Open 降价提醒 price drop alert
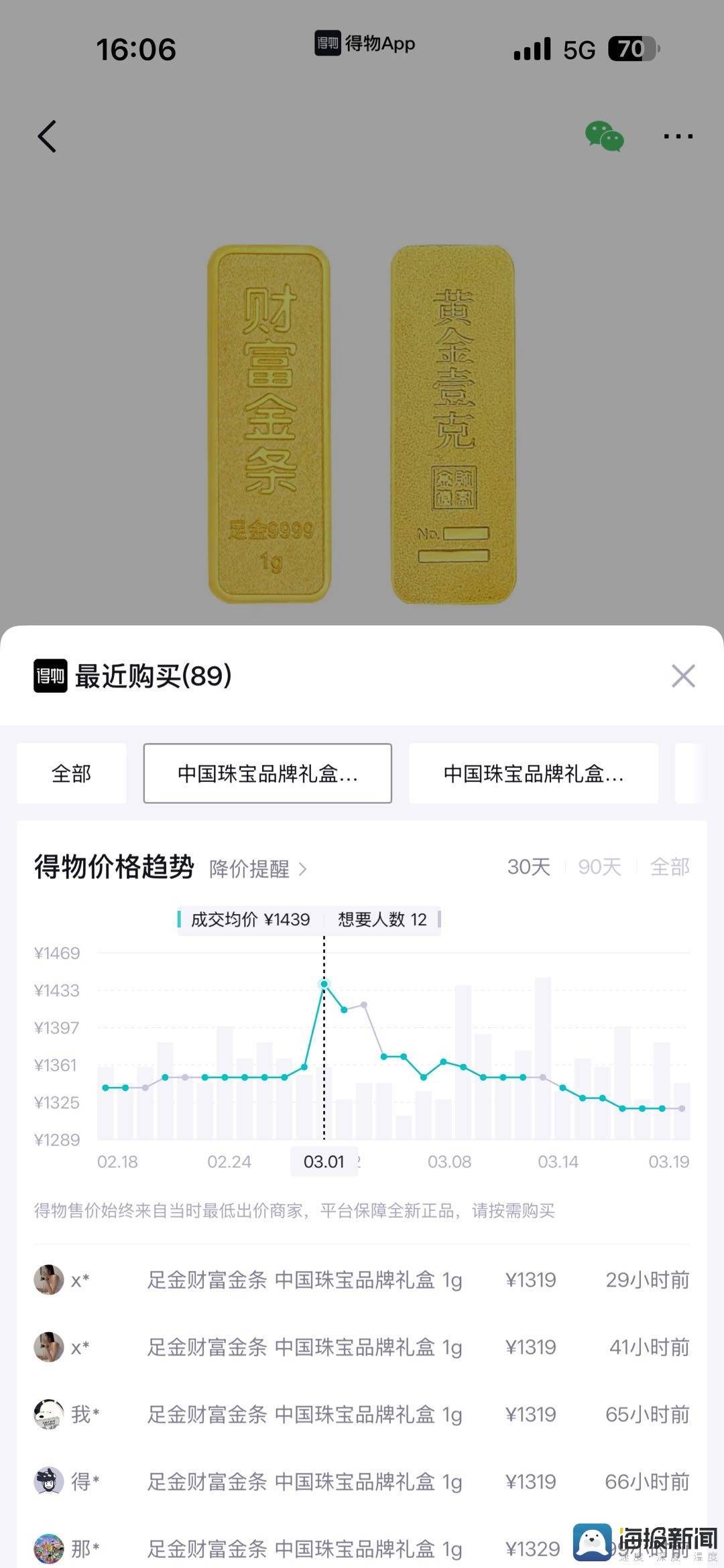This screenshot has width=724, height=1568. (x=257, y=869)
